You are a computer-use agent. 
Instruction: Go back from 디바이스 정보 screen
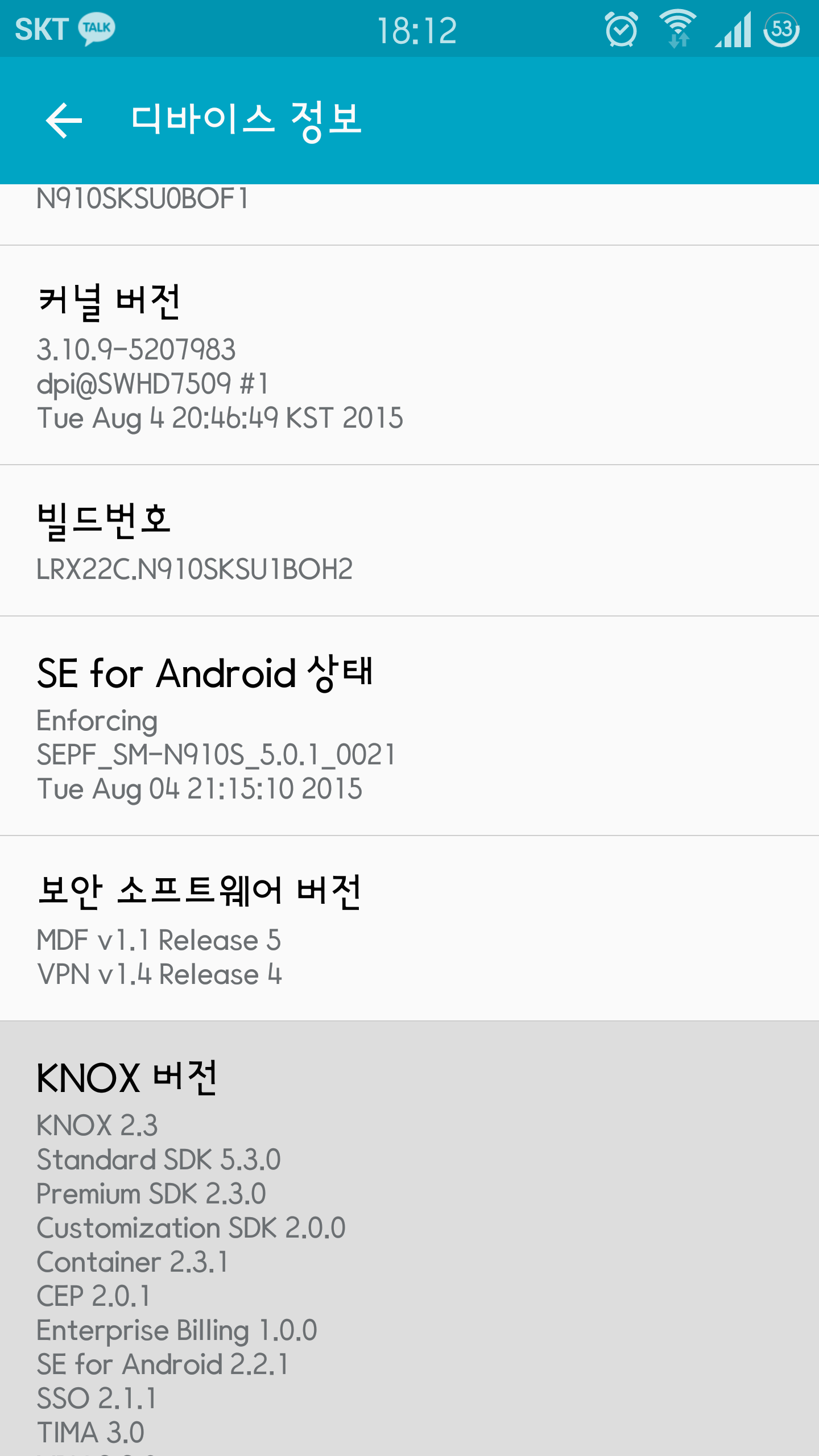tap(64, 120)
